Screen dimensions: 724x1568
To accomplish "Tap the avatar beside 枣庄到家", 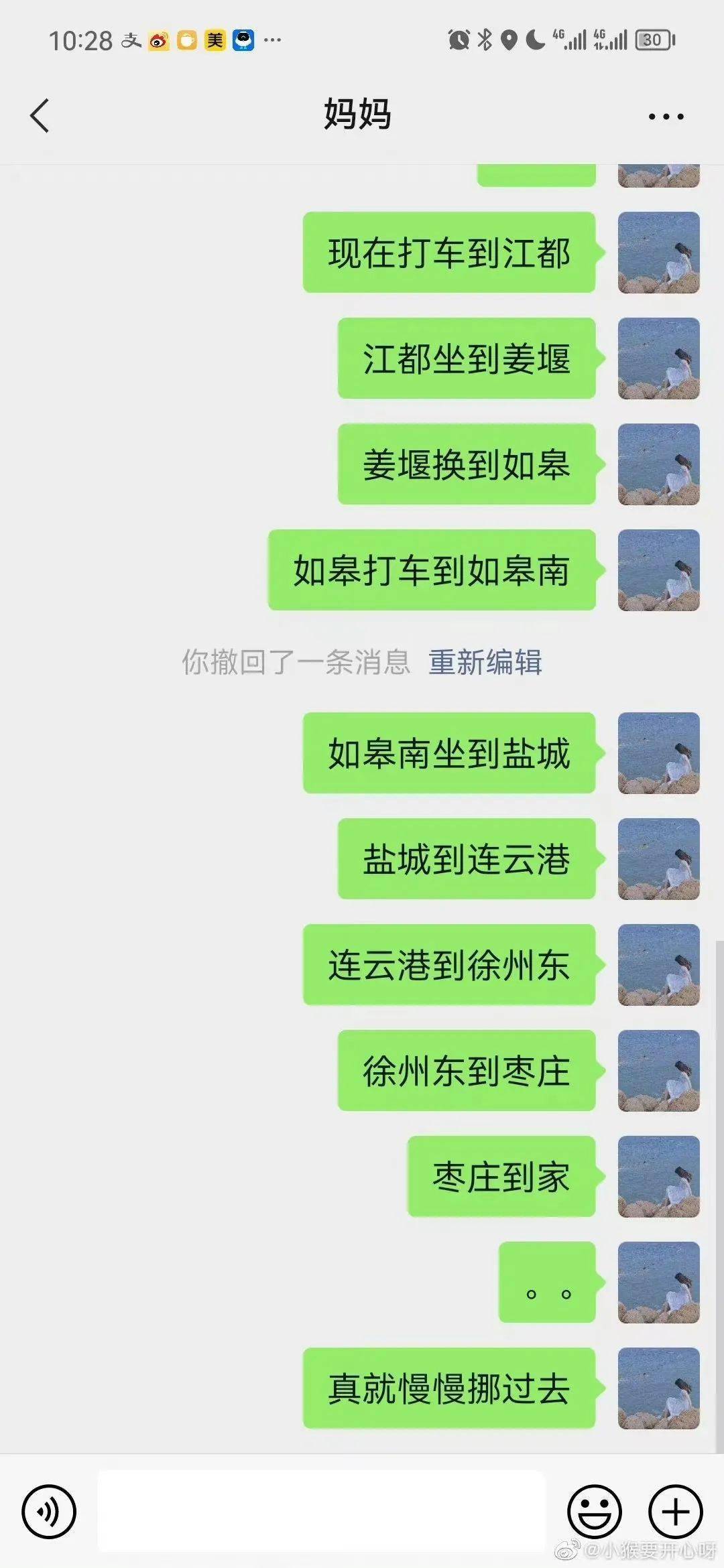I will (x=658, y=1176).
